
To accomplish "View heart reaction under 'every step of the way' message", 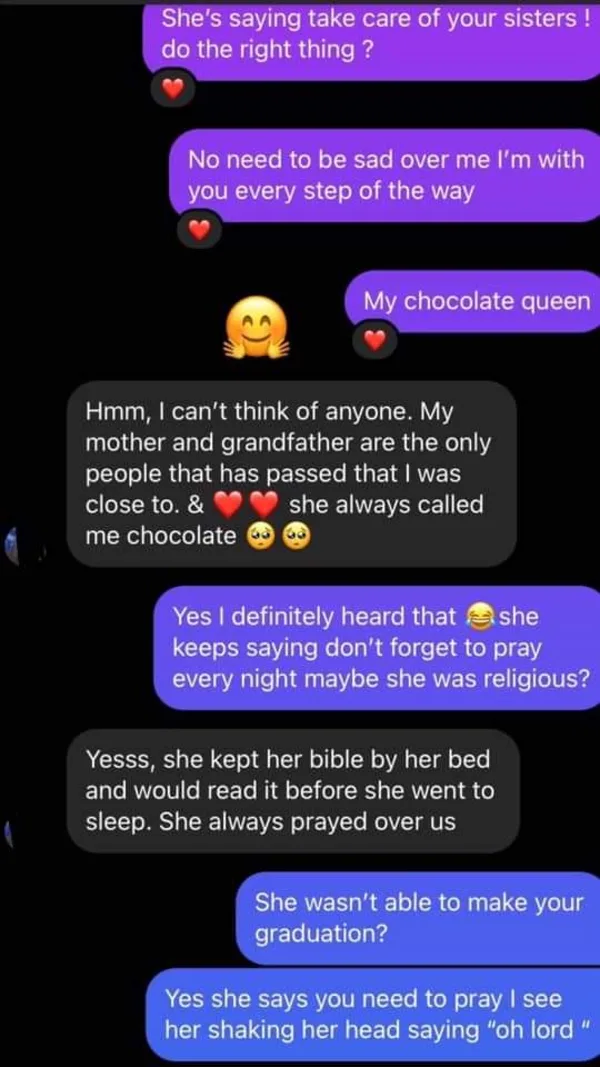I will click(x=200, y=230).
